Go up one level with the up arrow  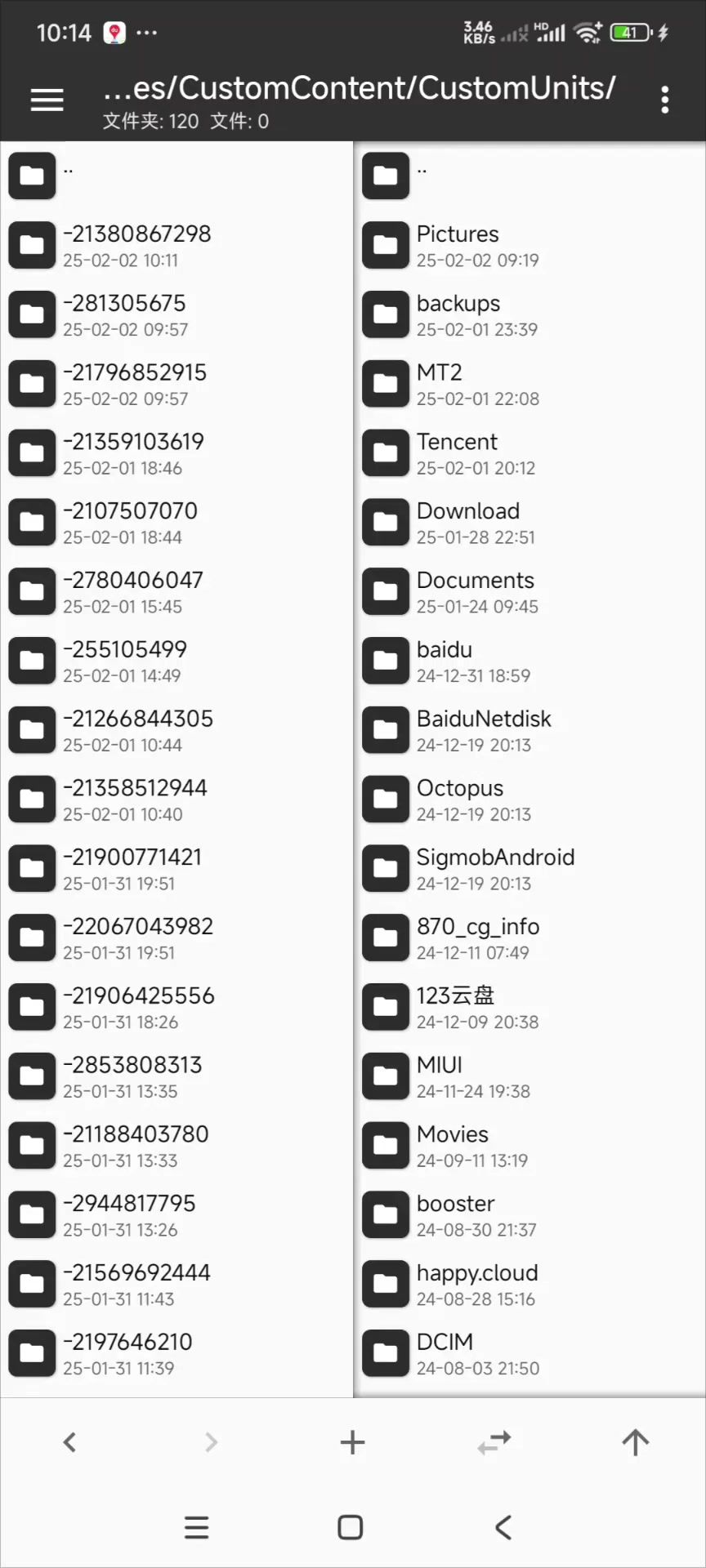635,1442
